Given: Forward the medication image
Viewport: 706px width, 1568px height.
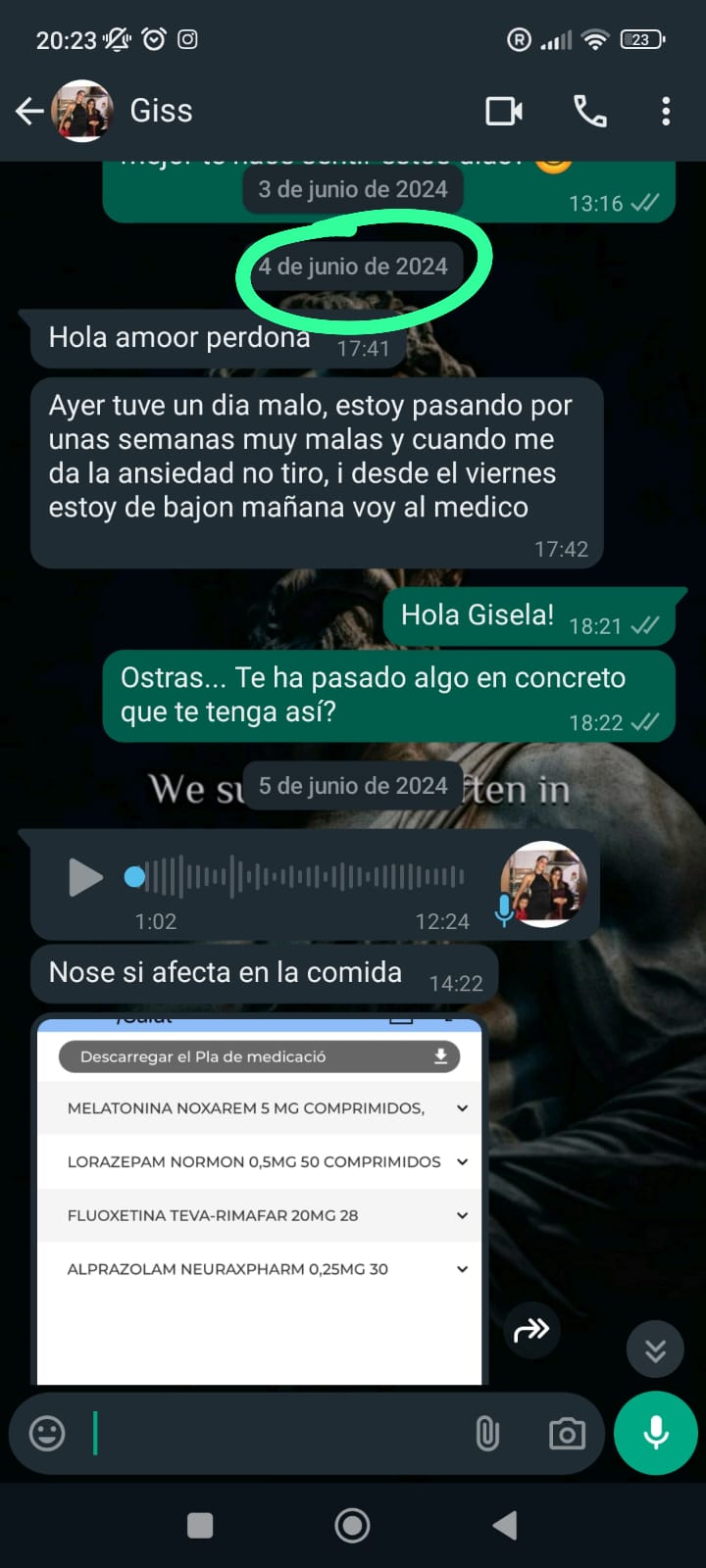Looking at the screenshot, I should (531, 1330).
